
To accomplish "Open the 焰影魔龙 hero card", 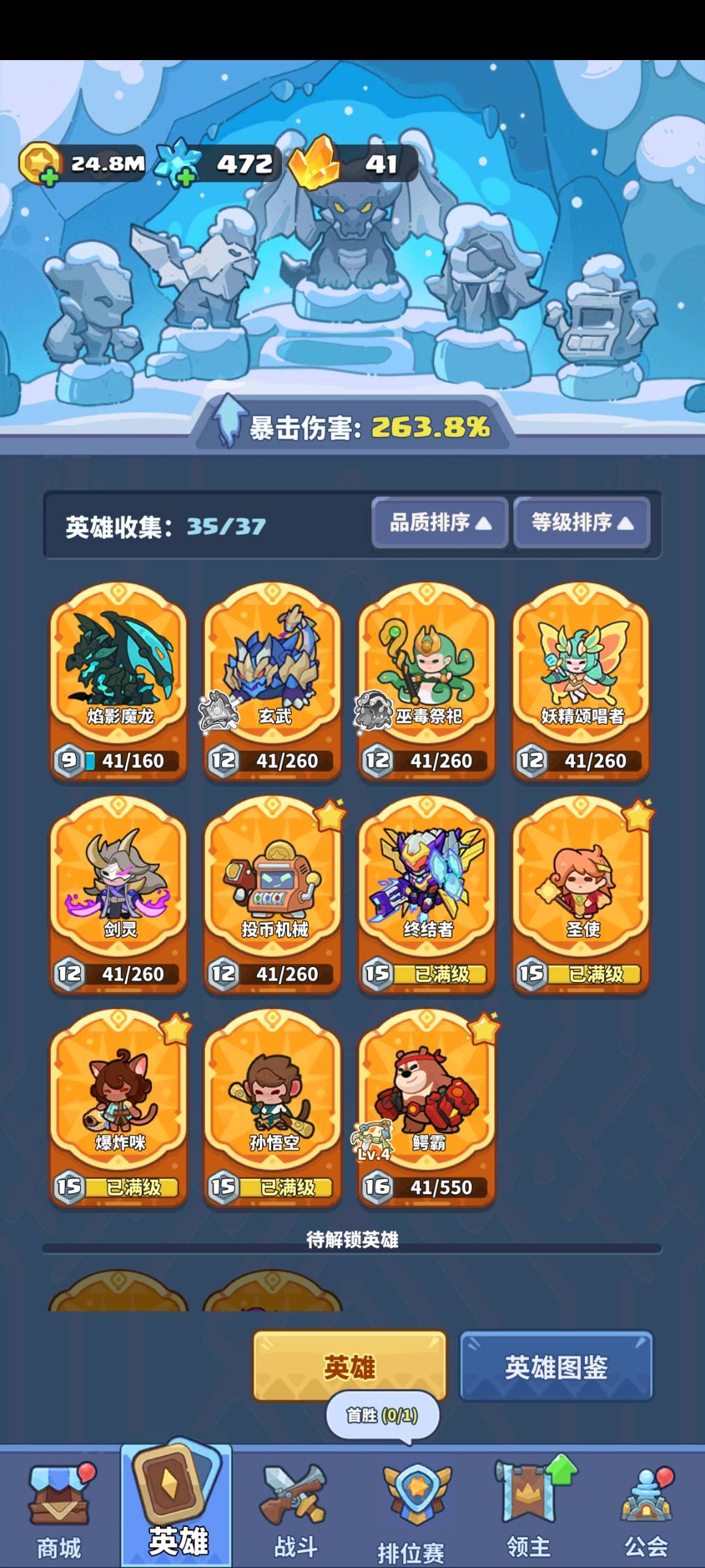I will [x=119, y=681].
